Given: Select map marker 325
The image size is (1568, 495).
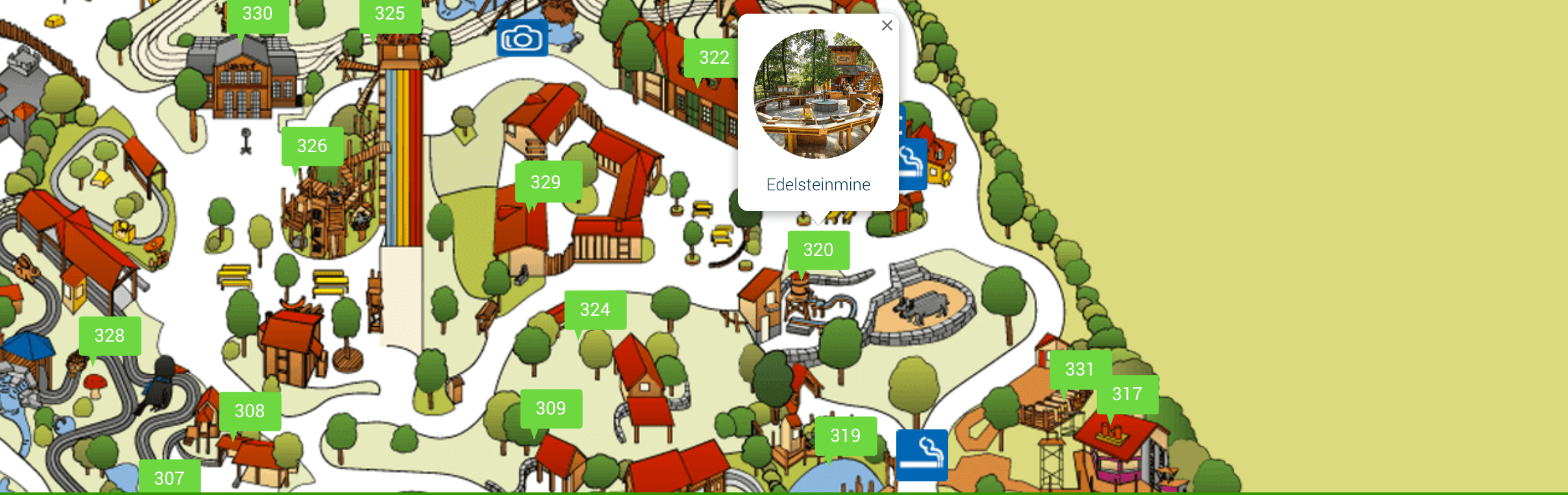Looking at the screenshot, I should [389, 14].
